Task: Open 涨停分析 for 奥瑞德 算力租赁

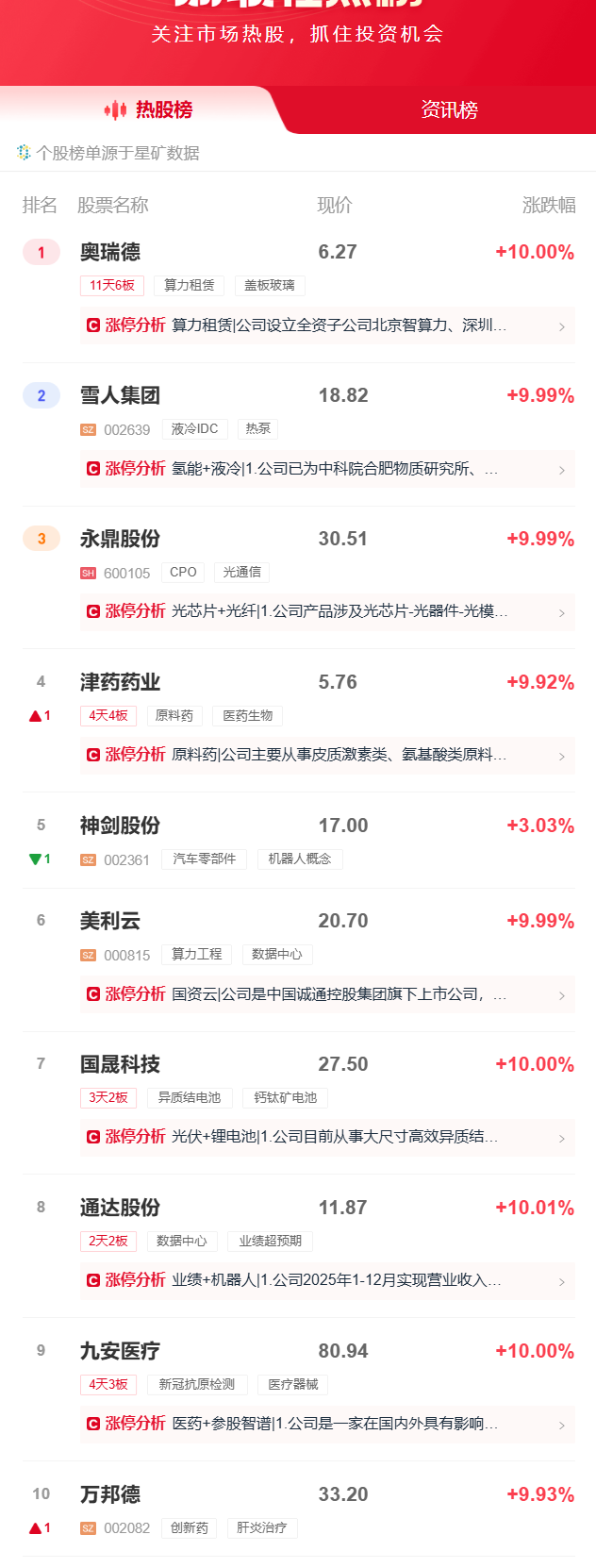Action: 326,325
